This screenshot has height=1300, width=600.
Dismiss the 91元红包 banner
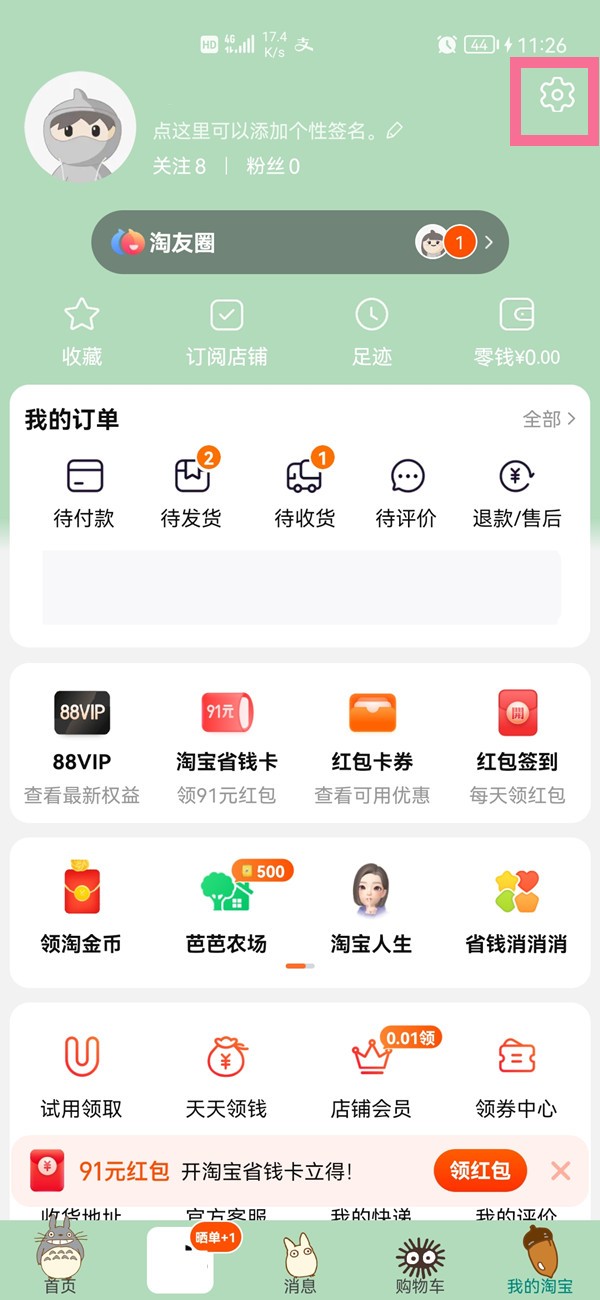561,1170
